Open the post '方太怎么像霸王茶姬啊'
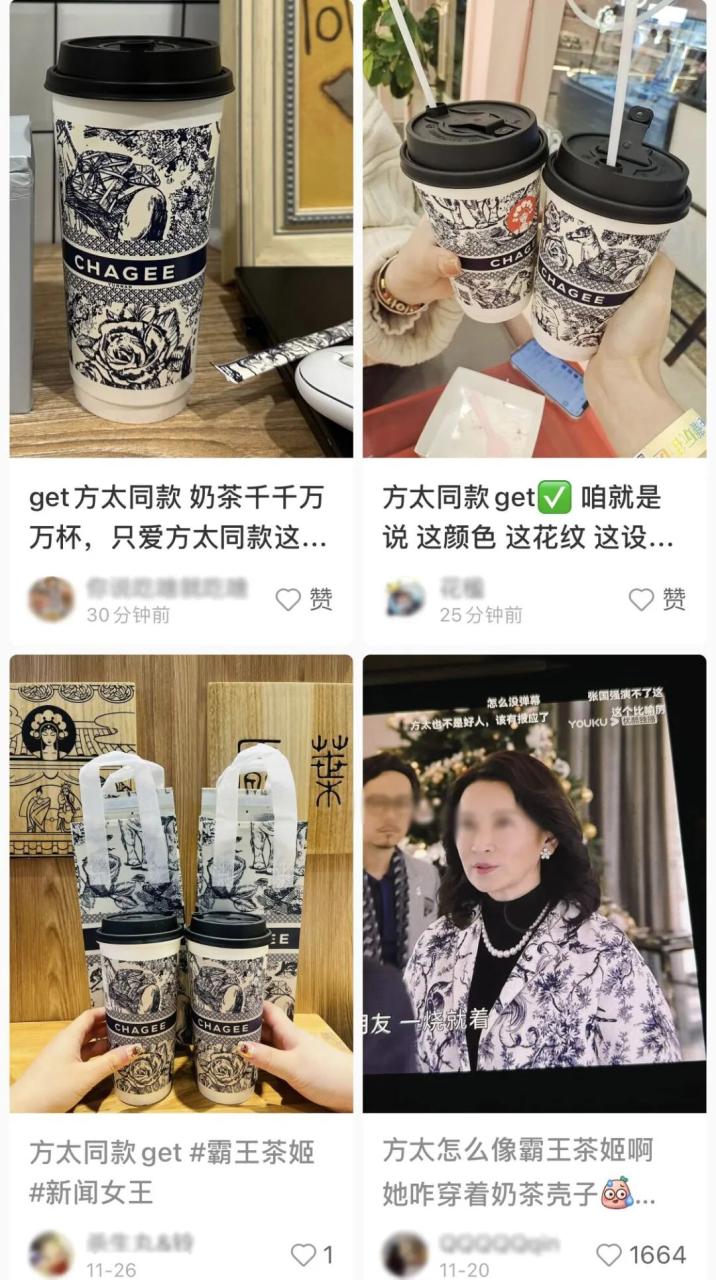 pos(533,1172)
